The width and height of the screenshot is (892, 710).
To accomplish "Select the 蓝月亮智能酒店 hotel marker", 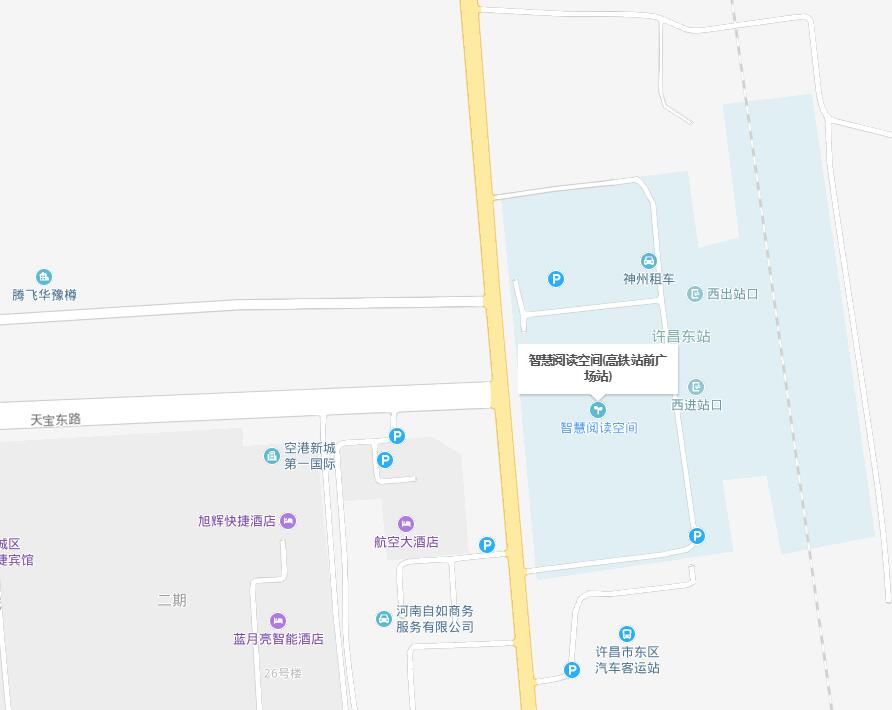I will [x=278, y=621].
